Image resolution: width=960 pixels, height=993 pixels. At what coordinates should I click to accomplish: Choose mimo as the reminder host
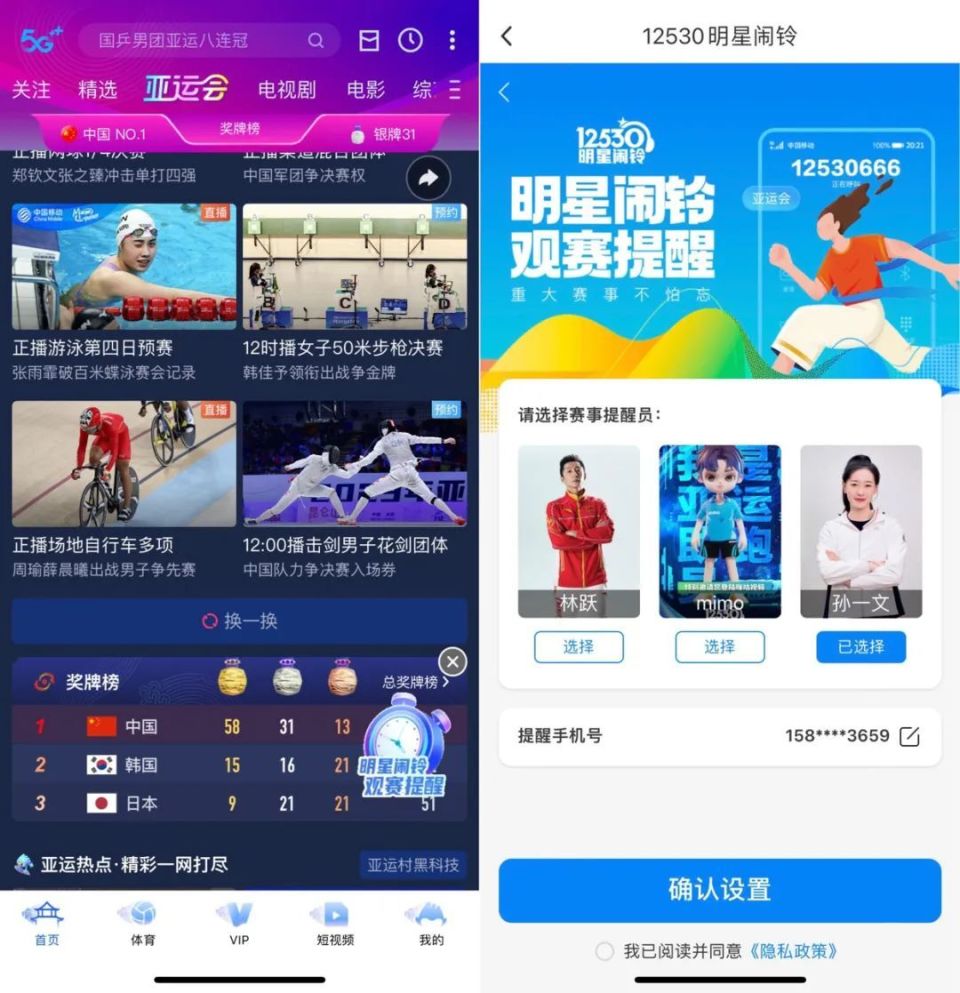point(719,647)
